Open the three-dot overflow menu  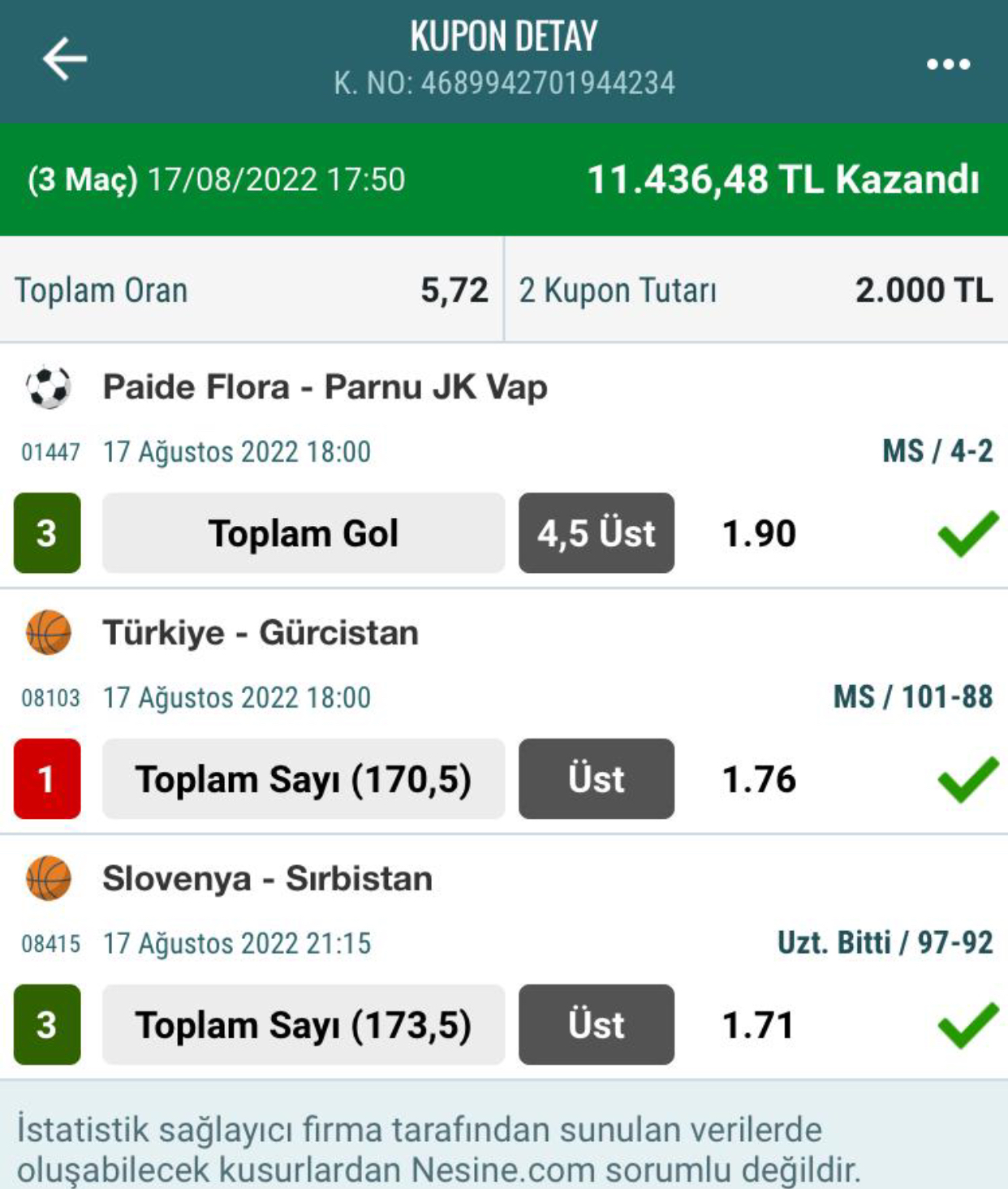tap(948, 64)
